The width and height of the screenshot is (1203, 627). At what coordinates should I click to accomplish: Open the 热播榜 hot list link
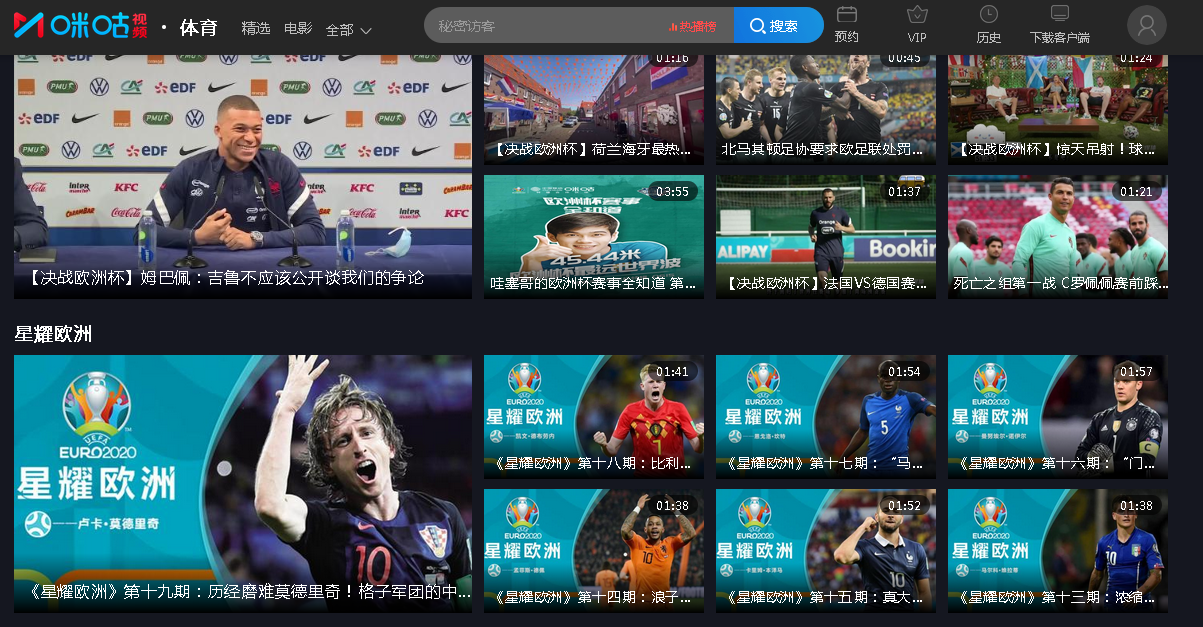click(x=692, y=26)
